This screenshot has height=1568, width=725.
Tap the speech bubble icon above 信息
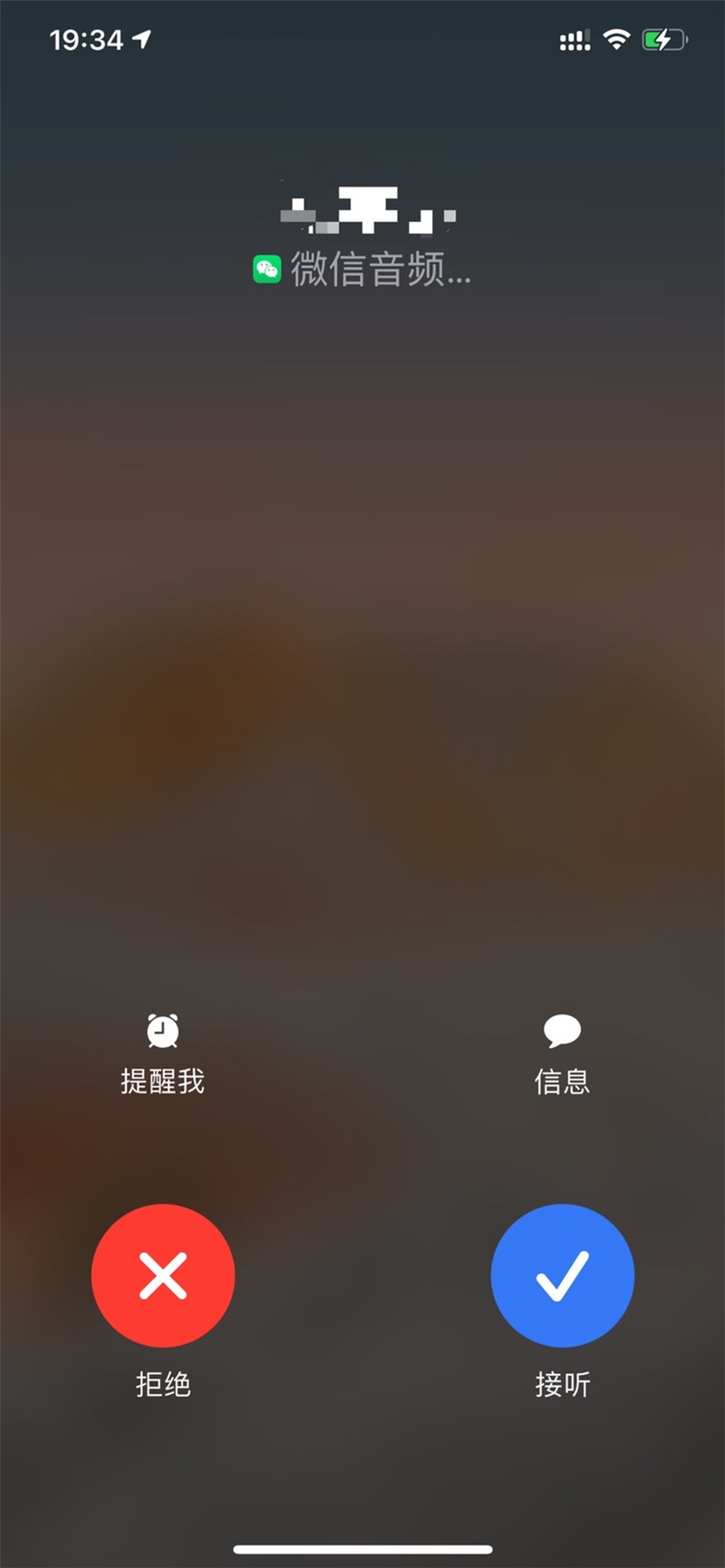point(562,1029)
